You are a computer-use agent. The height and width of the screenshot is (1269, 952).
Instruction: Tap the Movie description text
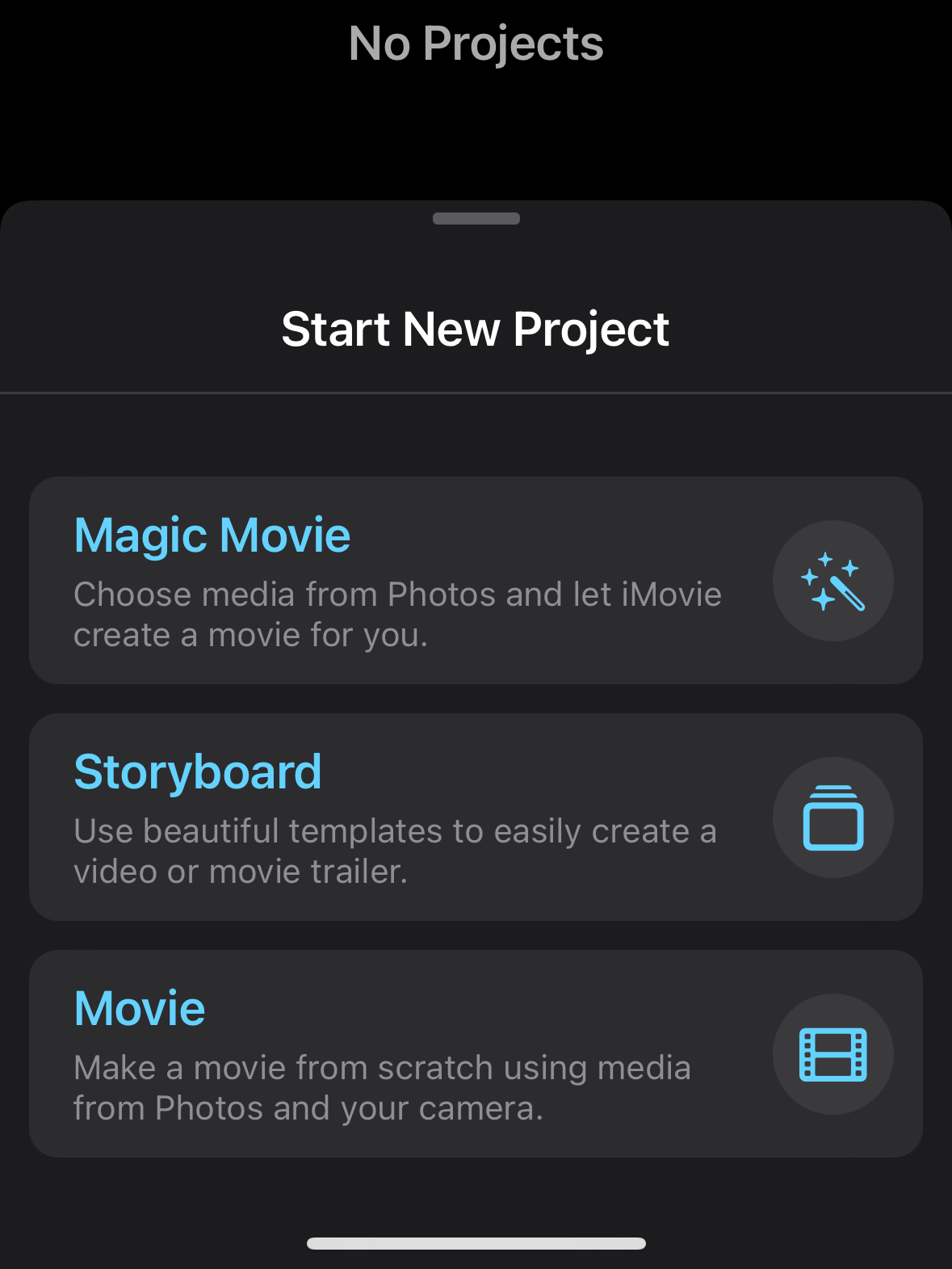point(382,1087)
